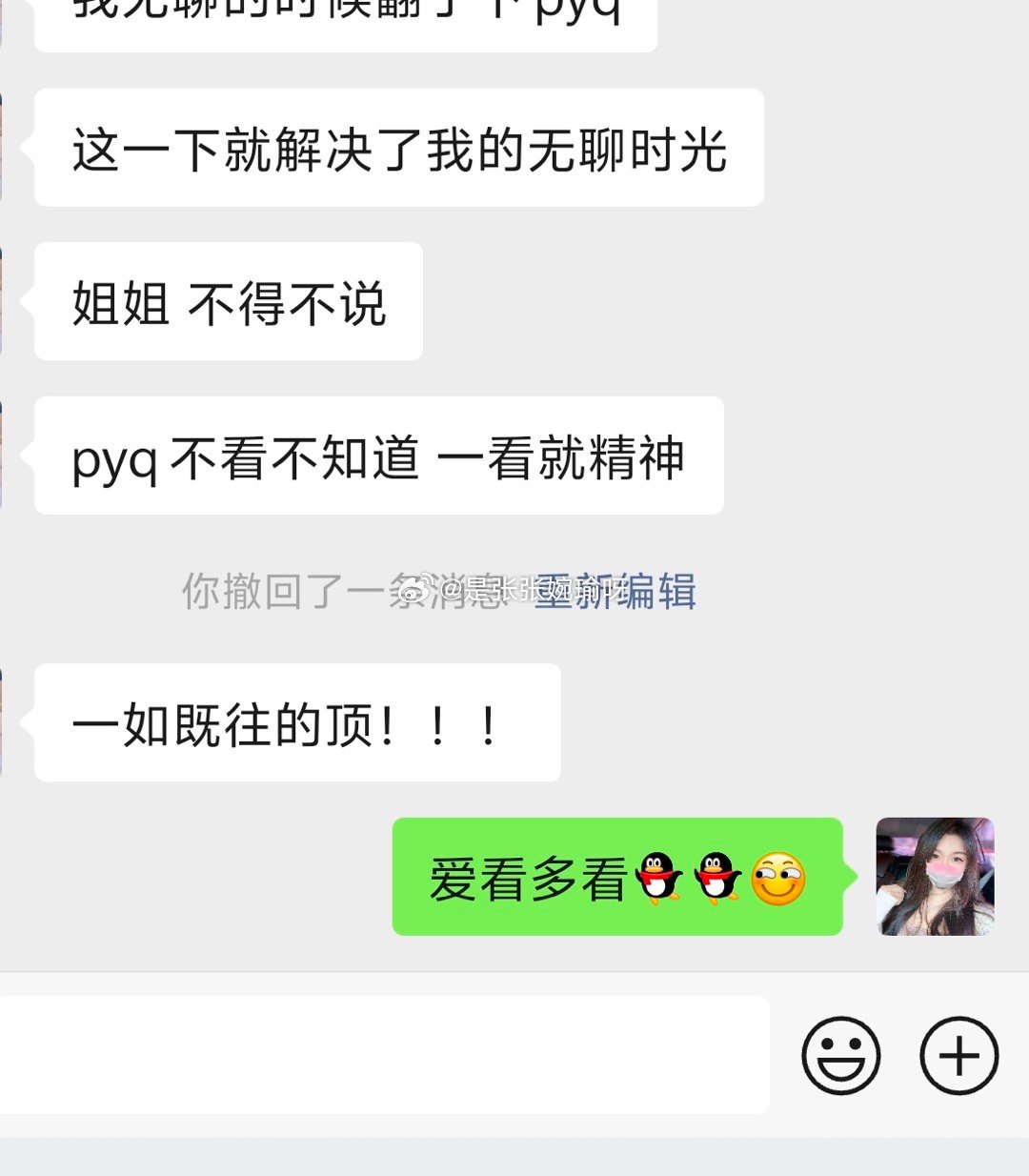Screen dimensions: 1029x1176
Task: Open the plus attachment menu
Action: 958,1055
